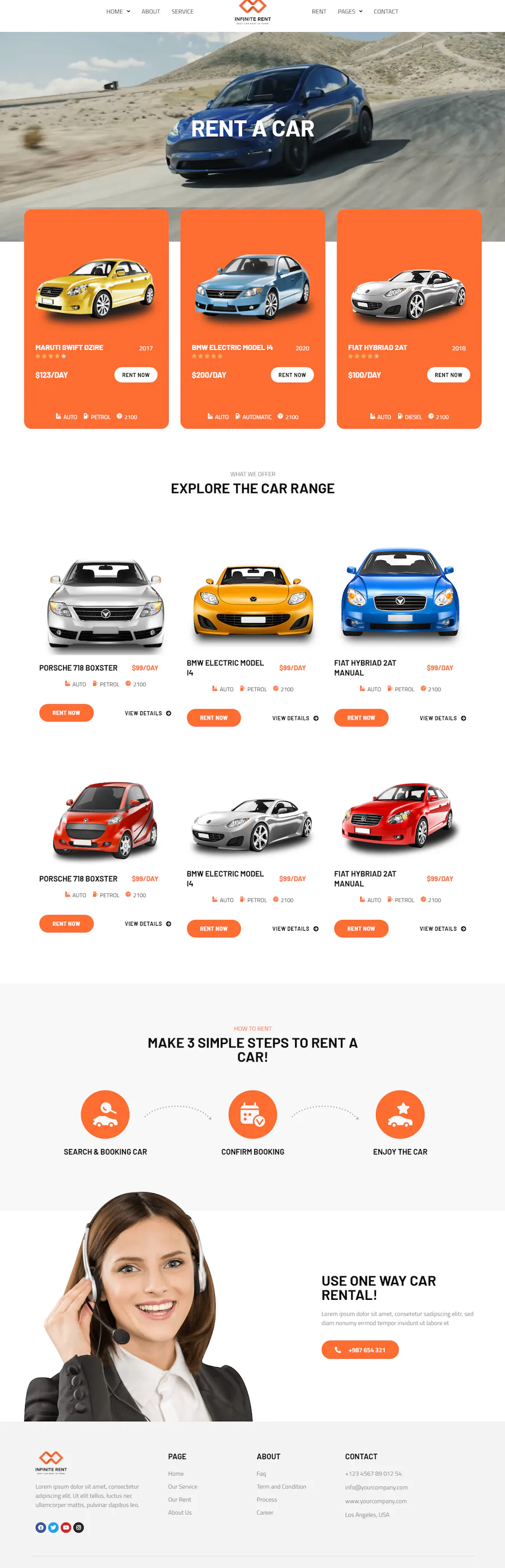This screenshot has width=505, height=1568.
Task: Open Our Service link in the footer
Action: click(x=182, y=1487)
